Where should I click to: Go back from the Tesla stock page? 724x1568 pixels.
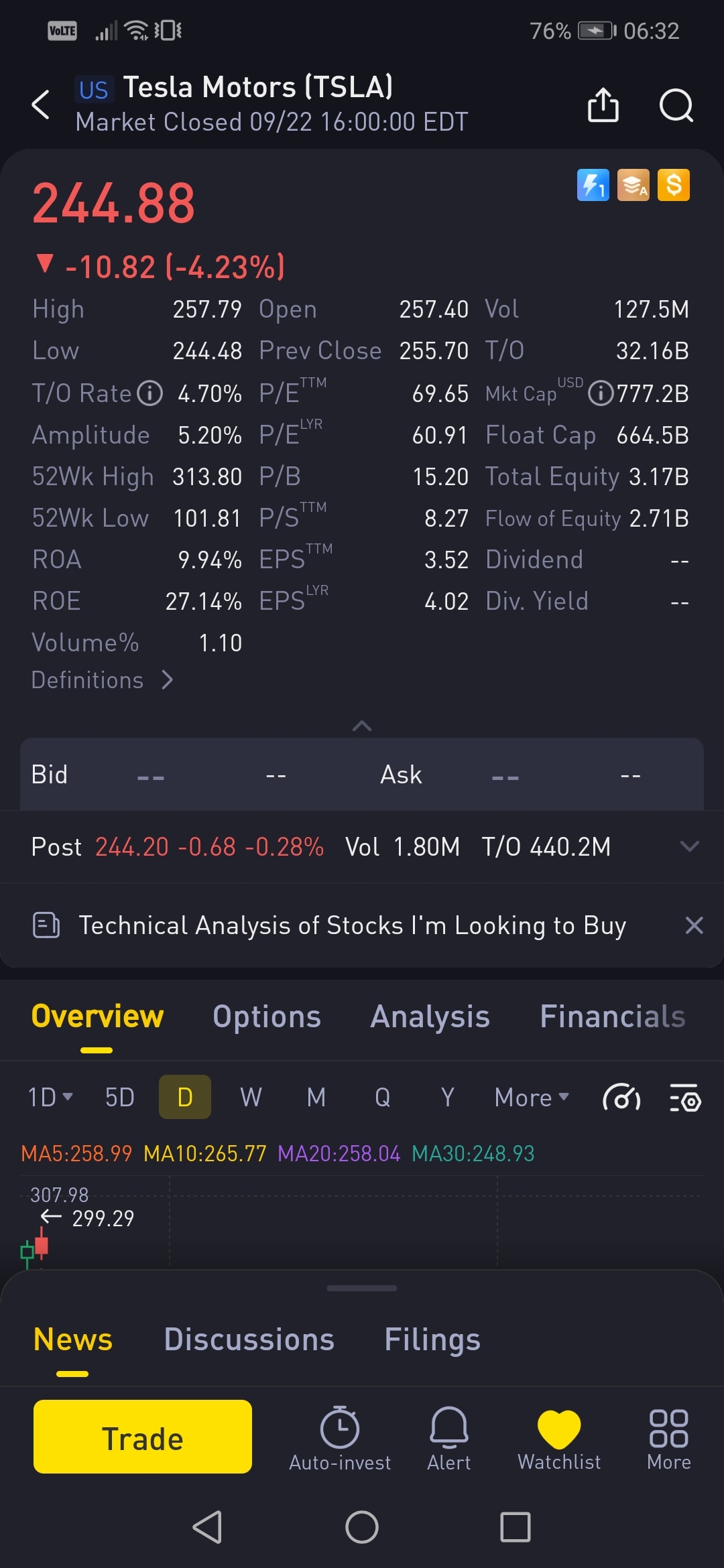(41, 105)
